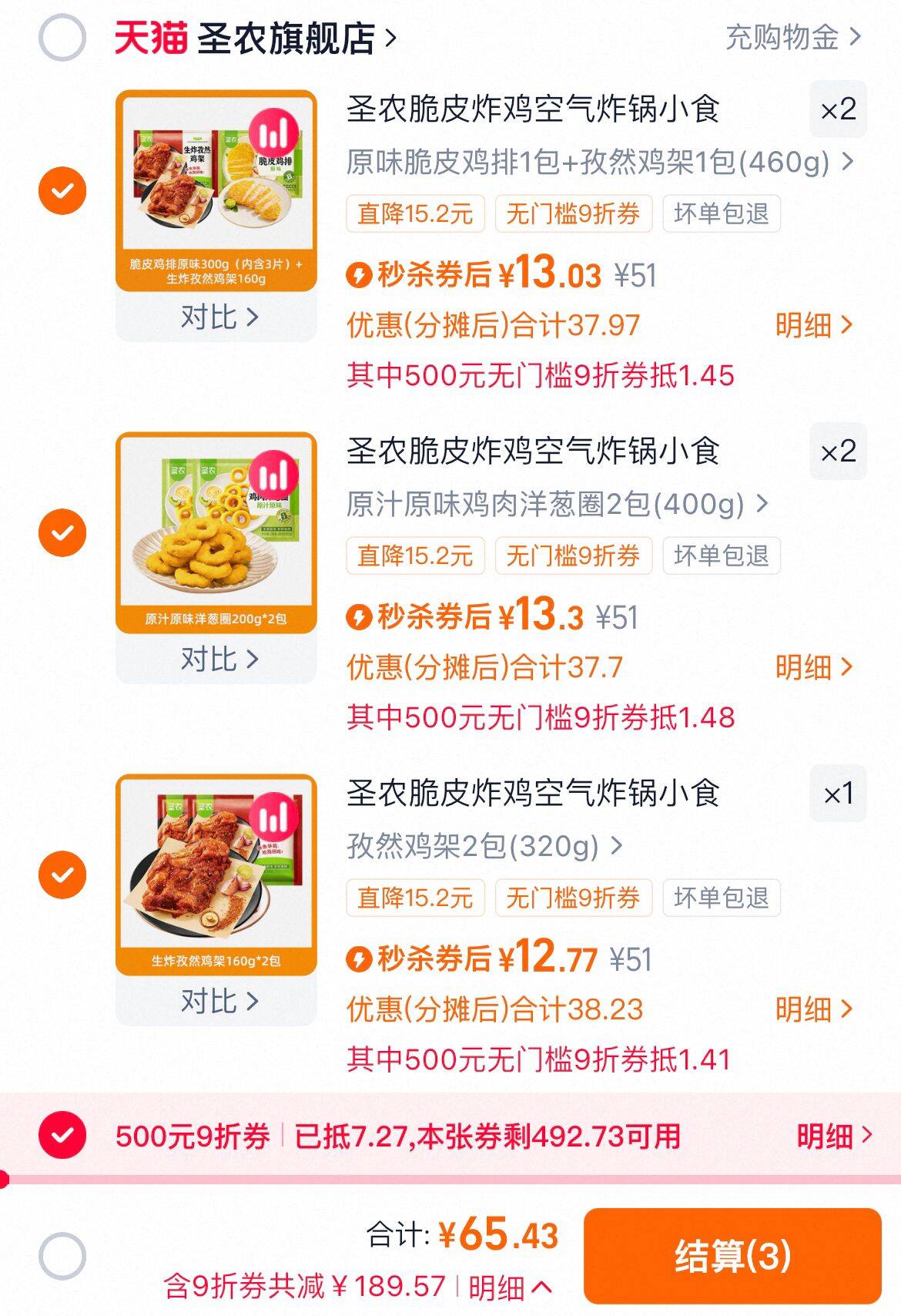
Task: Deselect the first product's checkmark
Action: (x=62, y=190)
